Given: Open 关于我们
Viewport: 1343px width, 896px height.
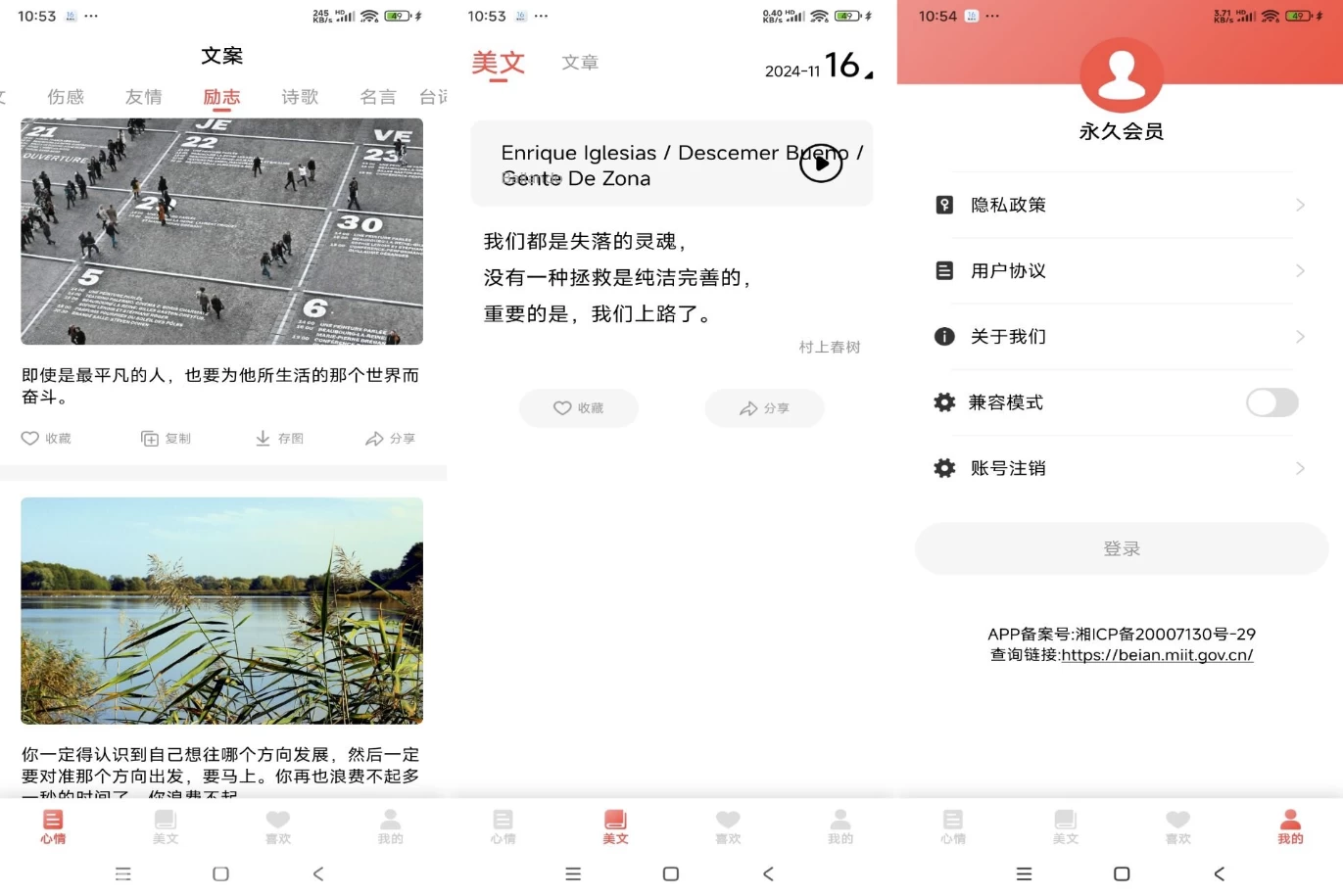Looking at the screenshot, I should tap(1121, 337).
